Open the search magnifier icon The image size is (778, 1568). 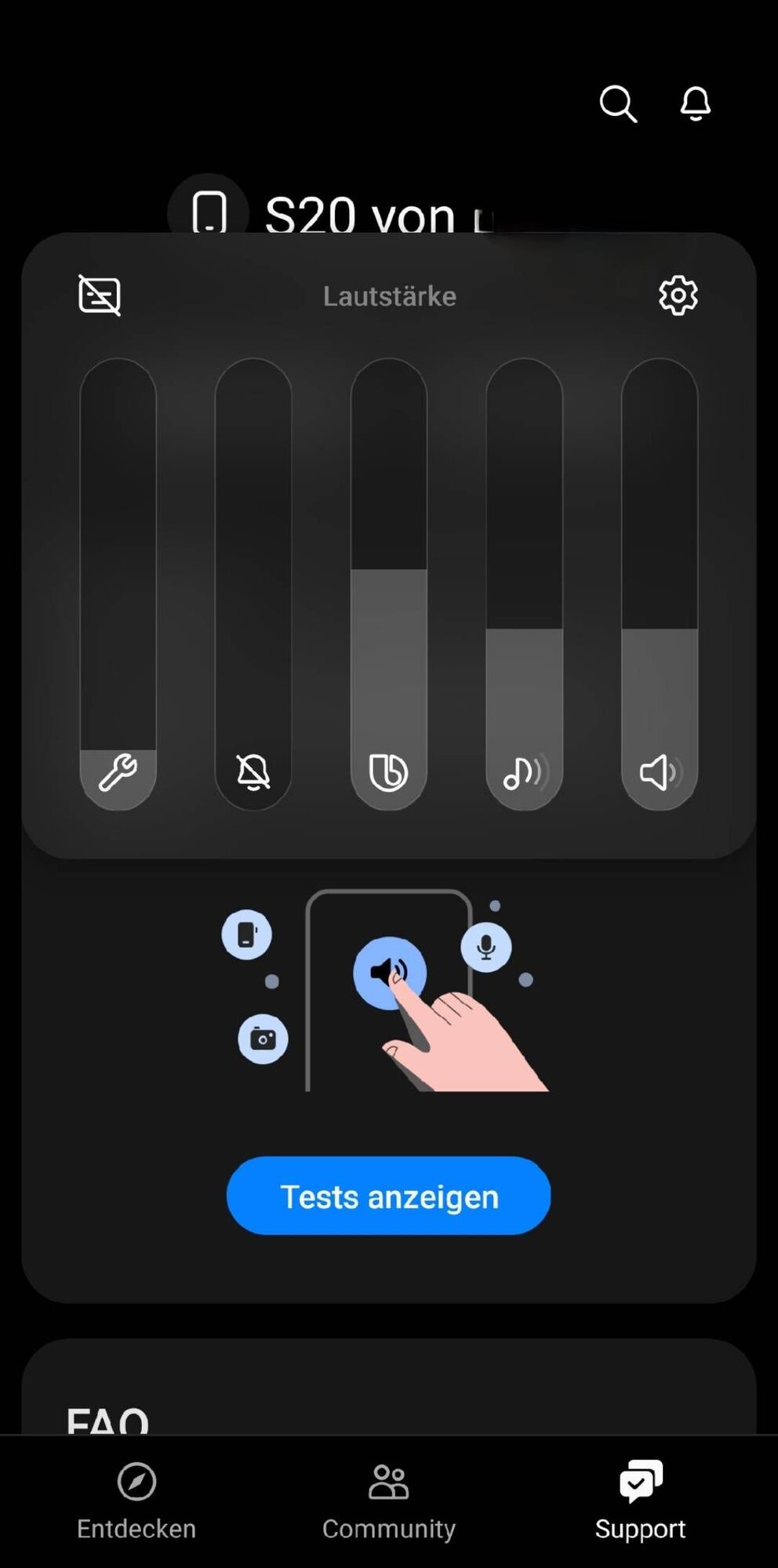pos(618,103)
